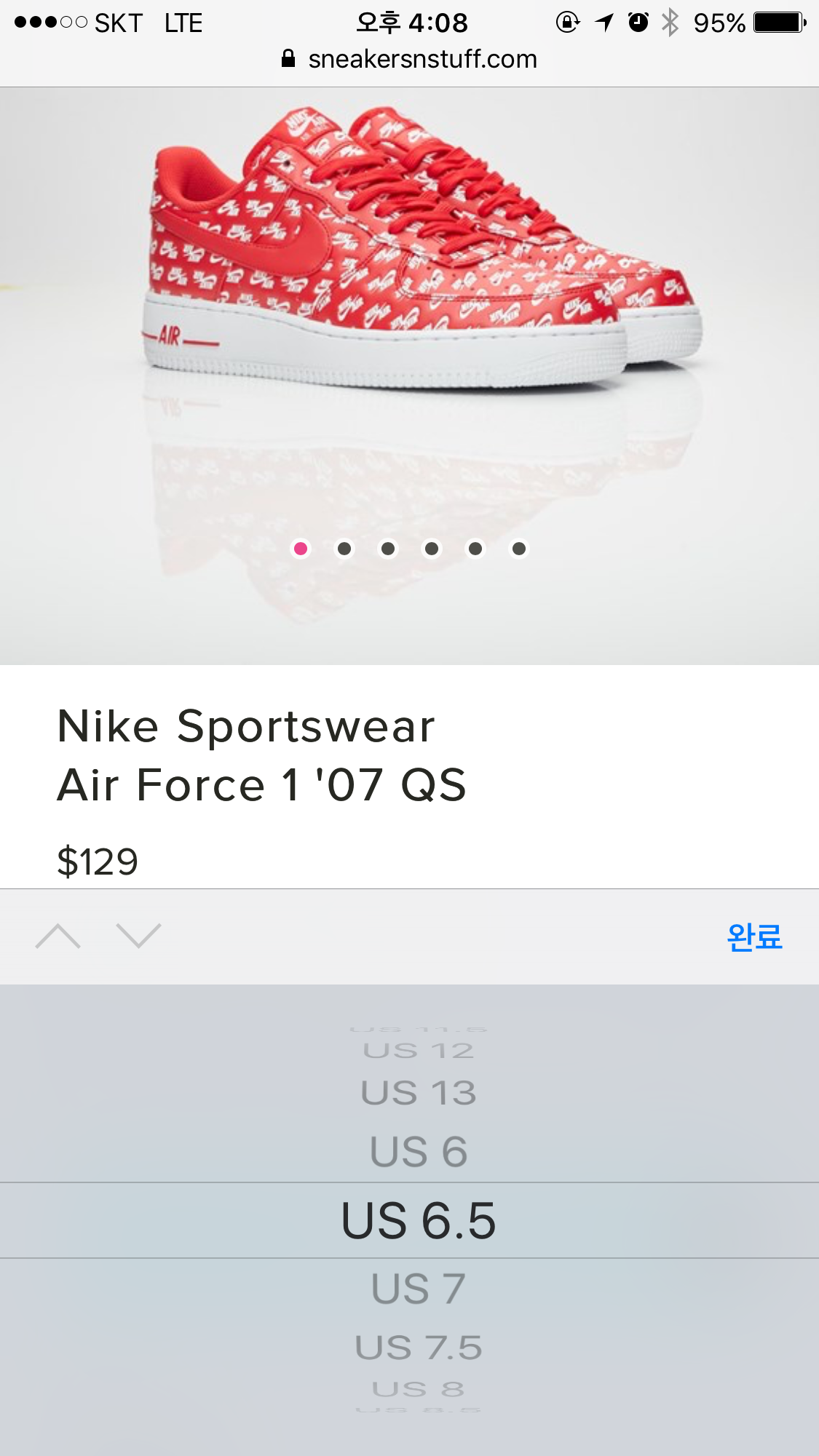Pick US 8 from the size wheel
819x1456 pixels.
pyautogui.click(x=418, y=1389)
